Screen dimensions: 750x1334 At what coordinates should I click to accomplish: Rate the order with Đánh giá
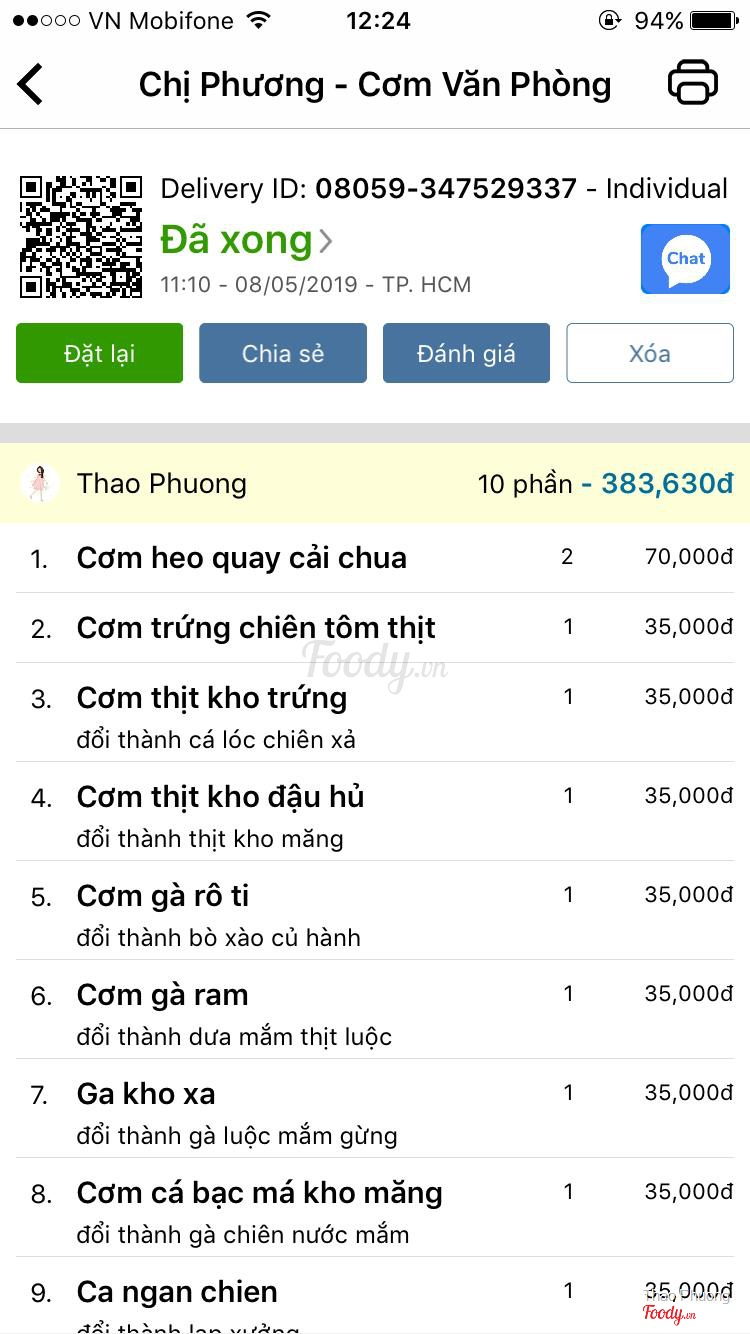click(466, 353)
